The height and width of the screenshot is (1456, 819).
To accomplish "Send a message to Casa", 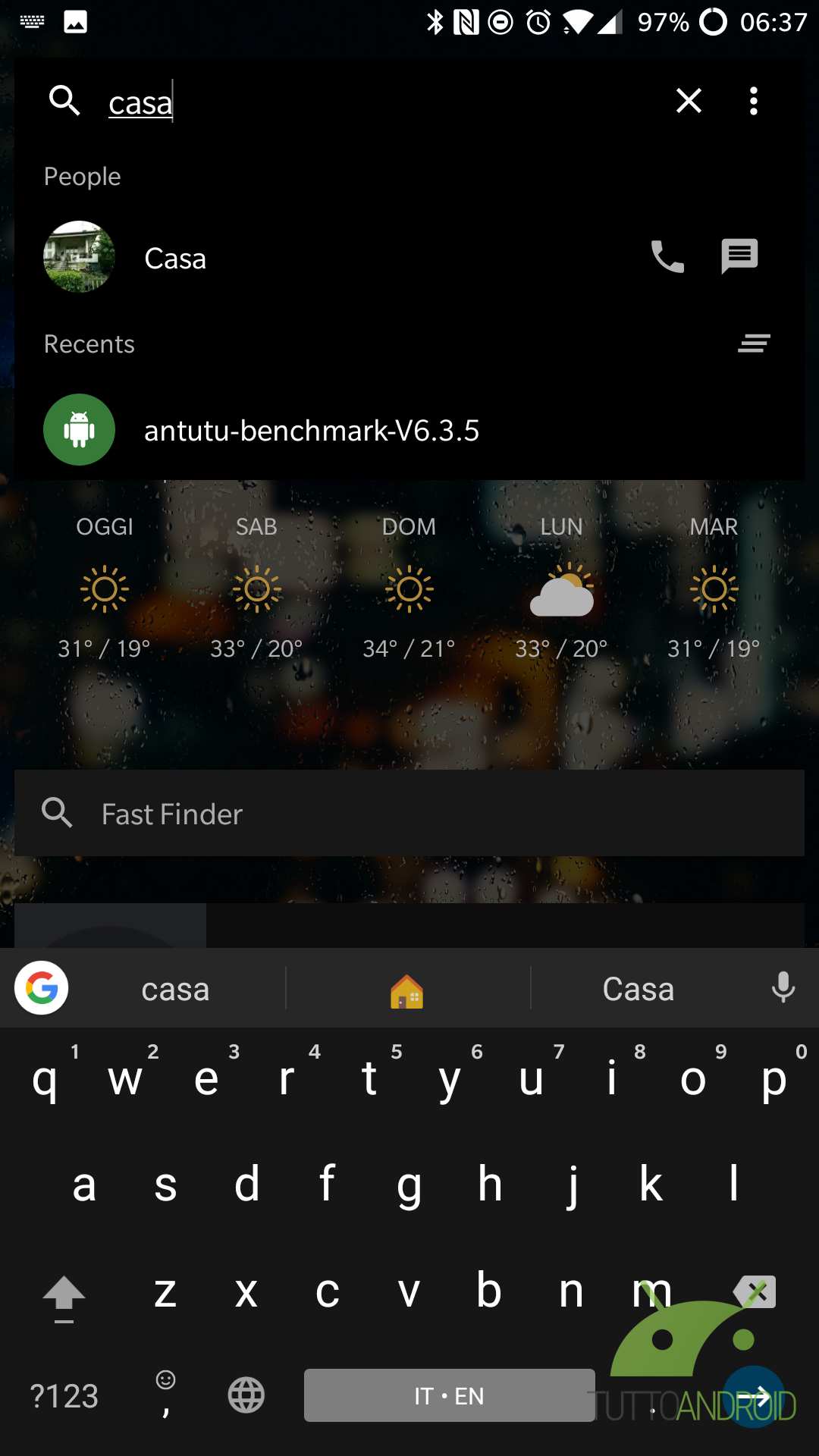I will (x=739, y=256).
